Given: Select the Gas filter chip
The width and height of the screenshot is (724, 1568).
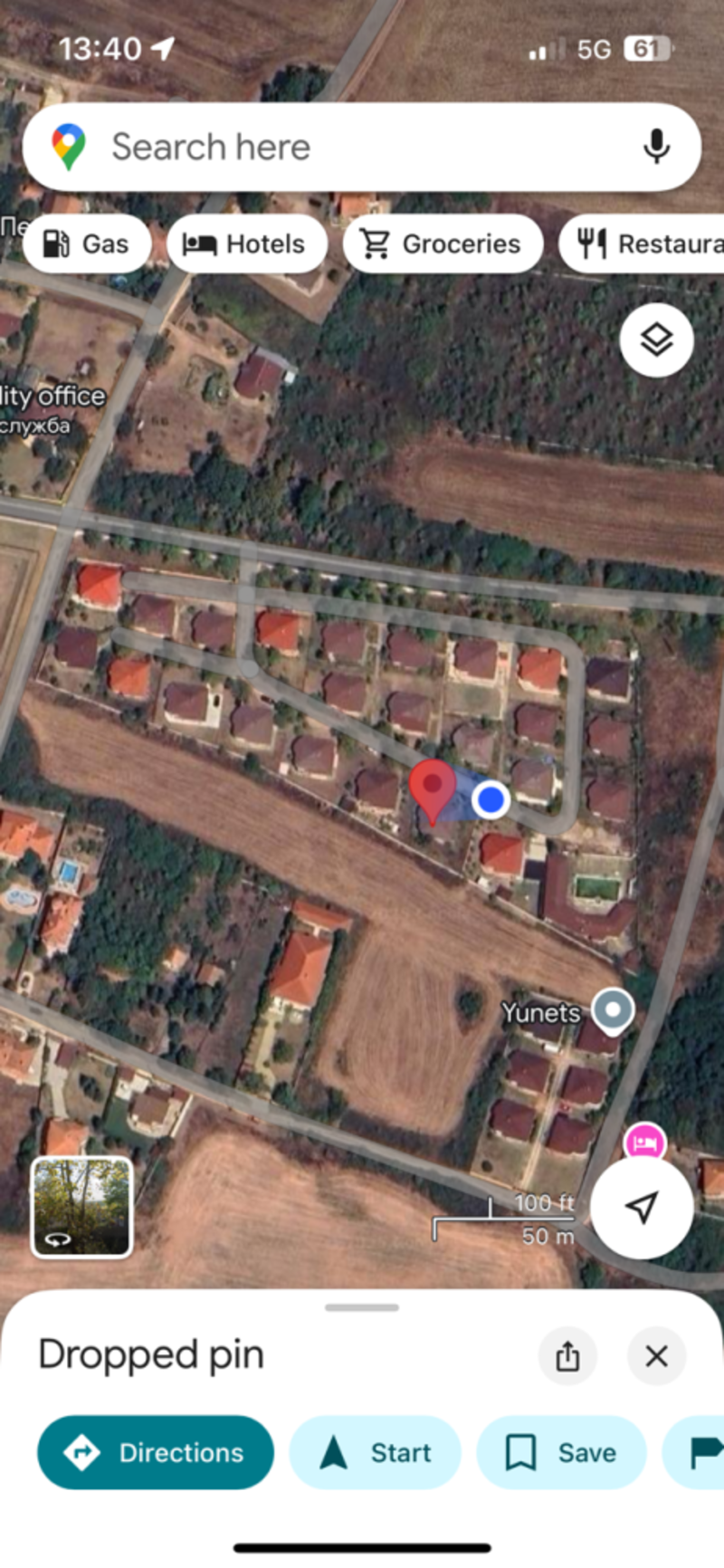Looking at the screenshot, I should tap(87, 244).
